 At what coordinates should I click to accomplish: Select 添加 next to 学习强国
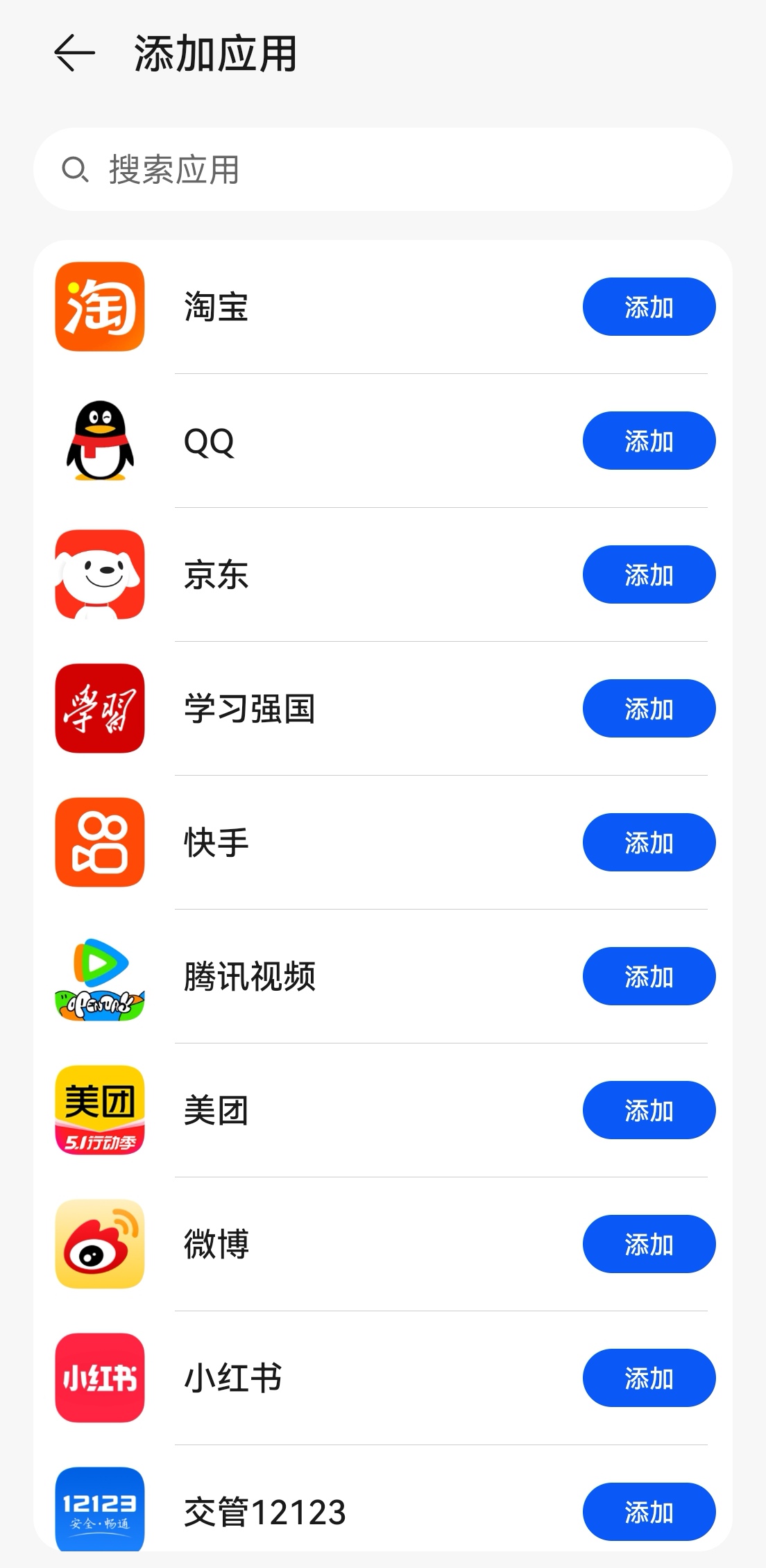click(649, 709)
